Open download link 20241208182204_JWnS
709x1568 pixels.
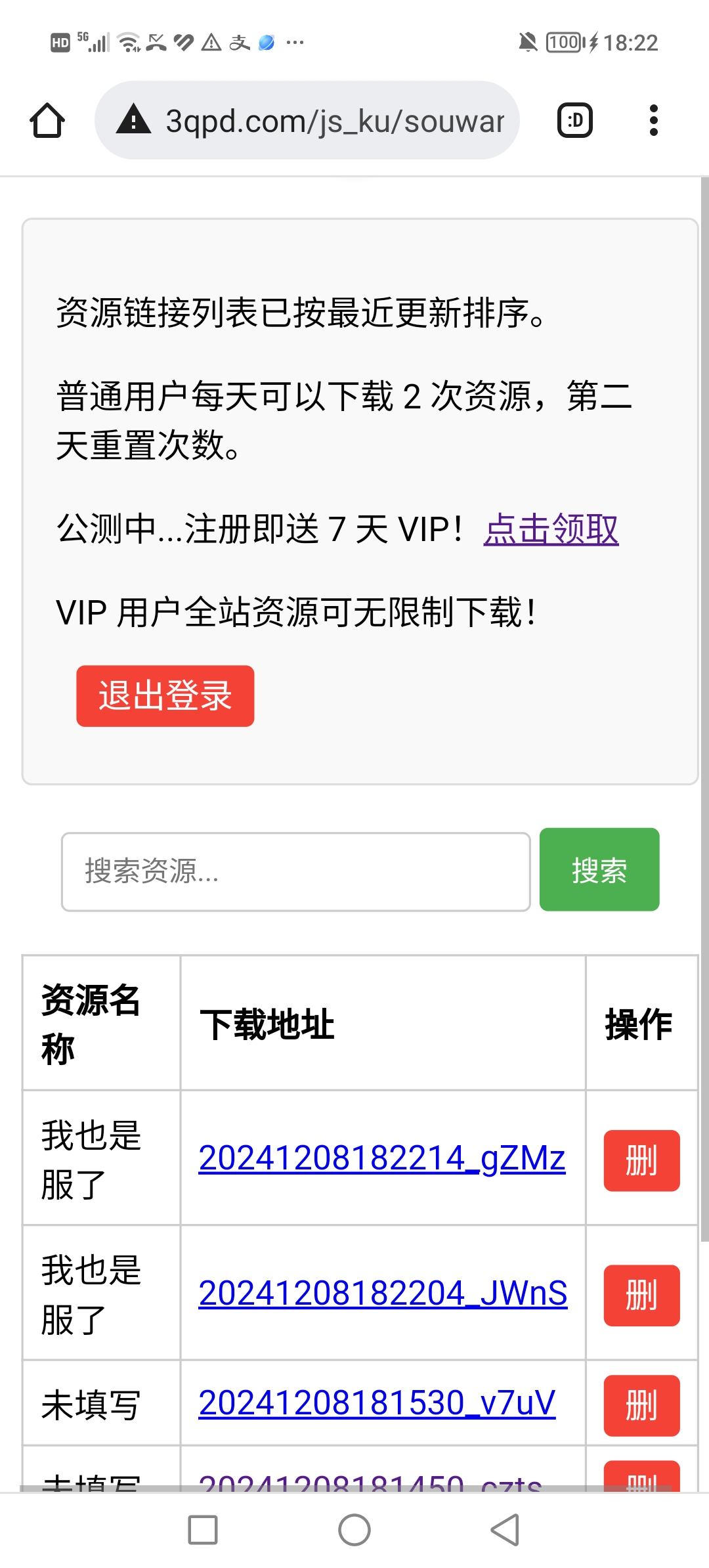[x=383, y=1294]
